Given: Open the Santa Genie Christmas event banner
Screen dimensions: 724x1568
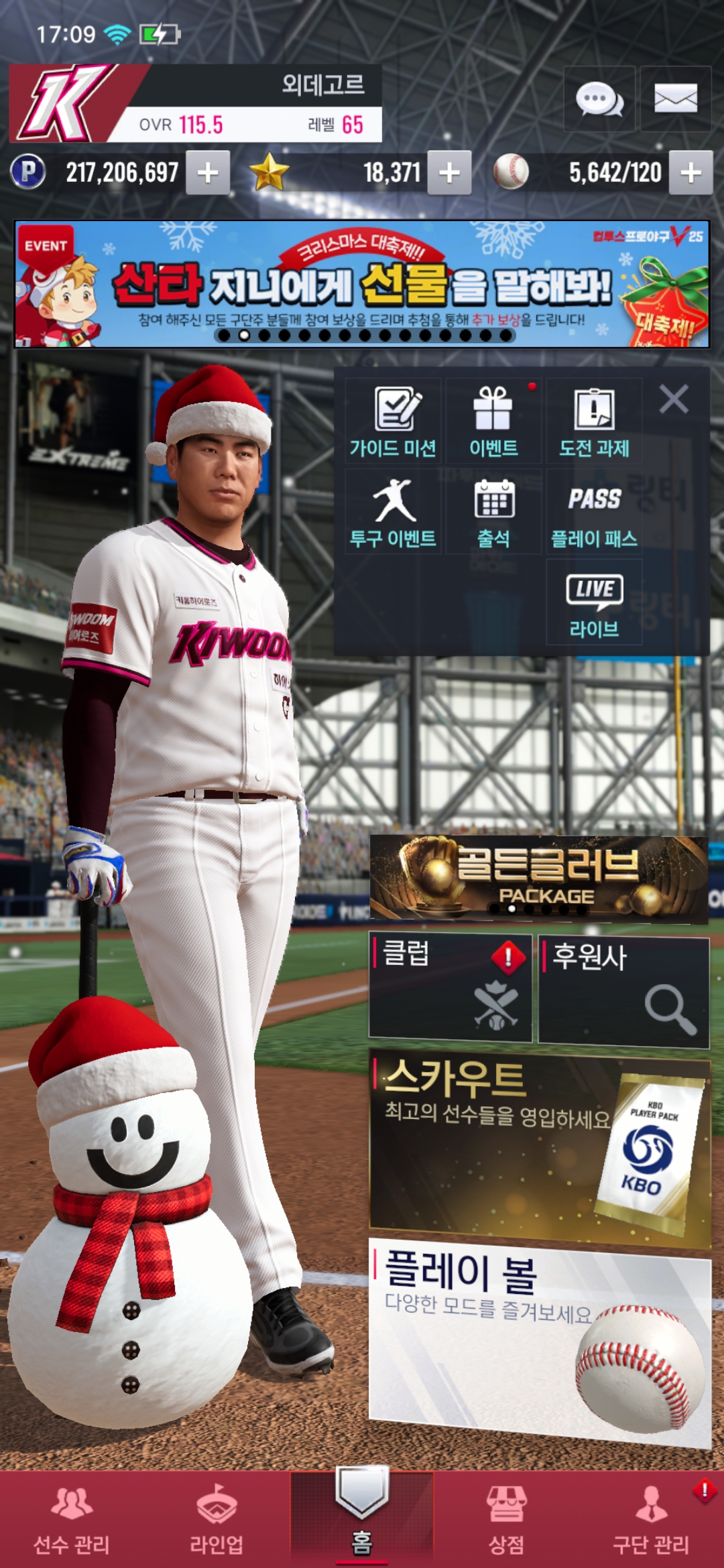Looking at the screenshot, I should [x=362, y=284].
